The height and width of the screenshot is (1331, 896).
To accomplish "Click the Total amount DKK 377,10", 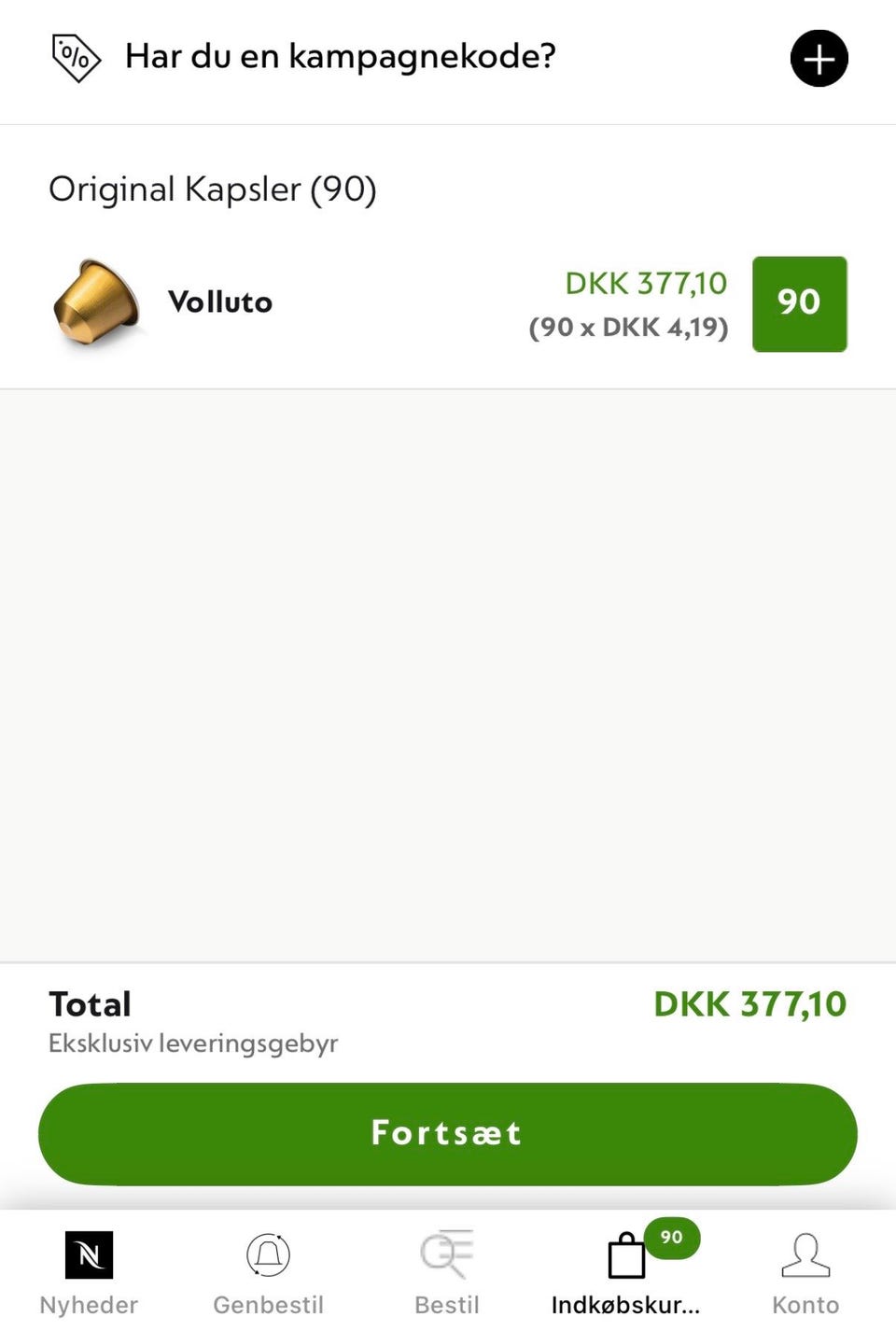I will tap(750, 1004).
